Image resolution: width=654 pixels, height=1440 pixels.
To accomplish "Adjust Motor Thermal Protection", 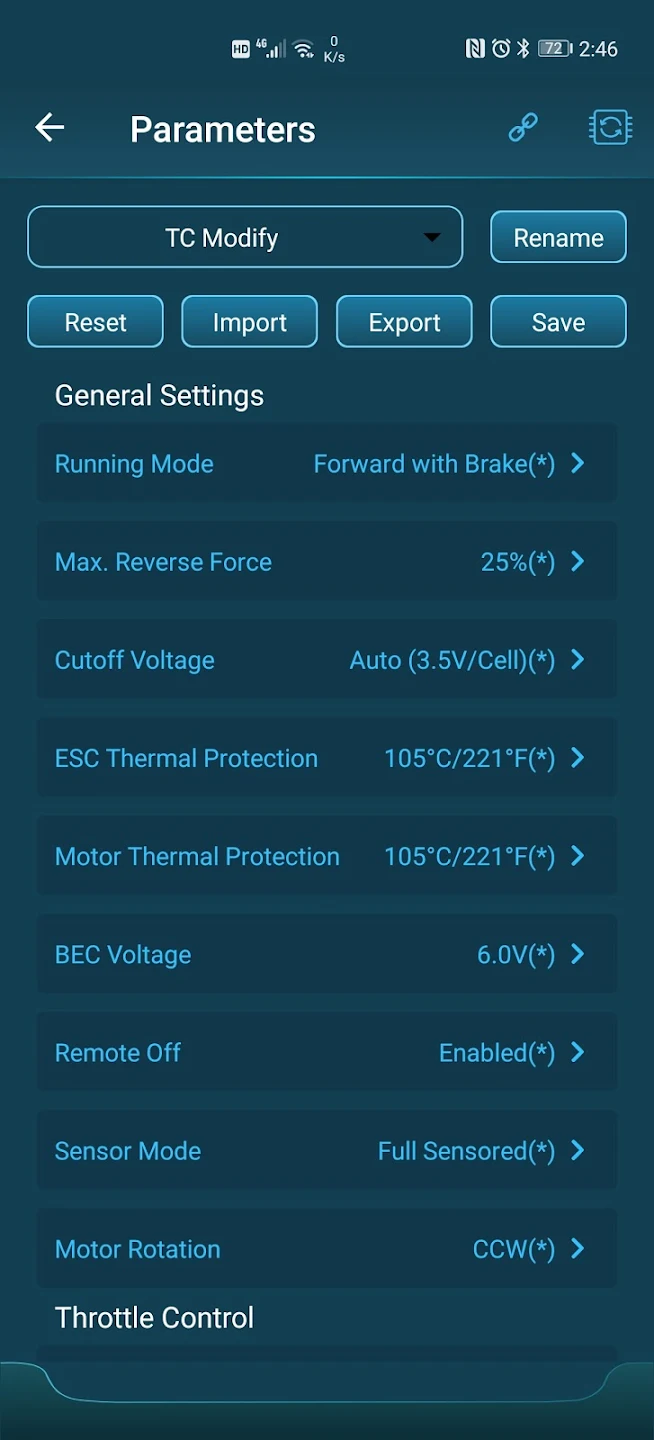I will pyautogui.click(x=326, y=856).
